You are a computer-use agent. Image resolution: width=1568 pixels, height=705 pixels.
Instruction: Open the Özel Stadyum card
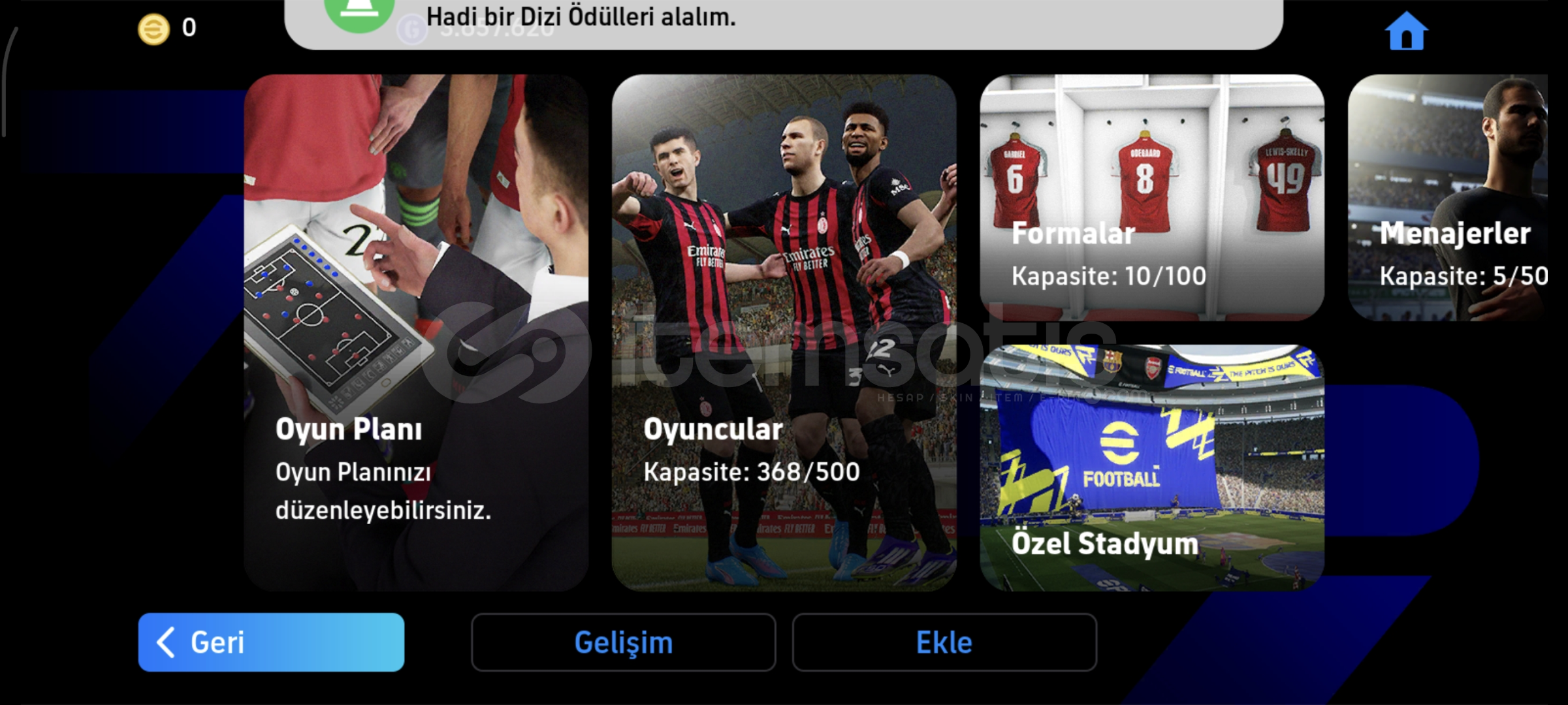(x=1151, y=467)
